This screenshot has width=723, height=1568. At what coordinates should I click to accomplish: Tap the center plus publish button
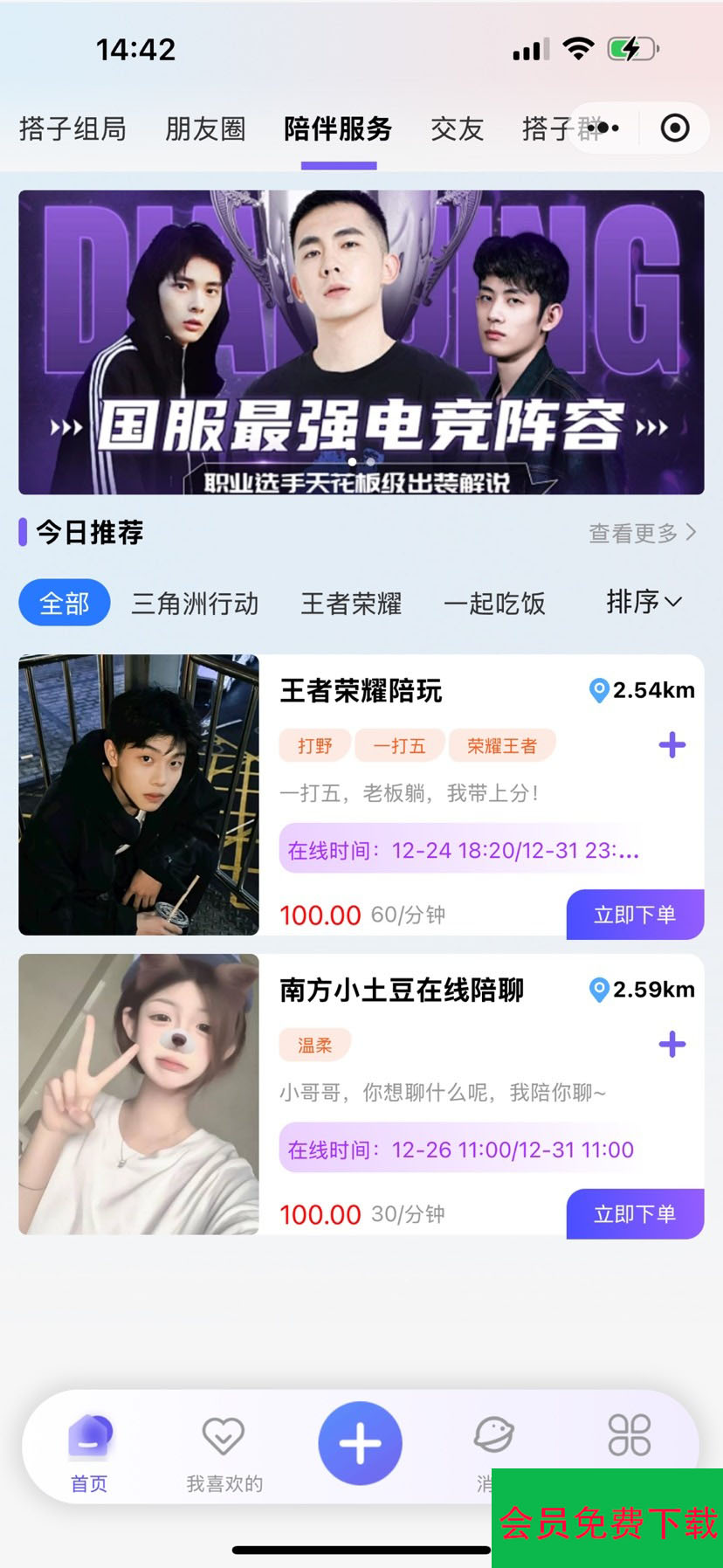click(360, 1443)
